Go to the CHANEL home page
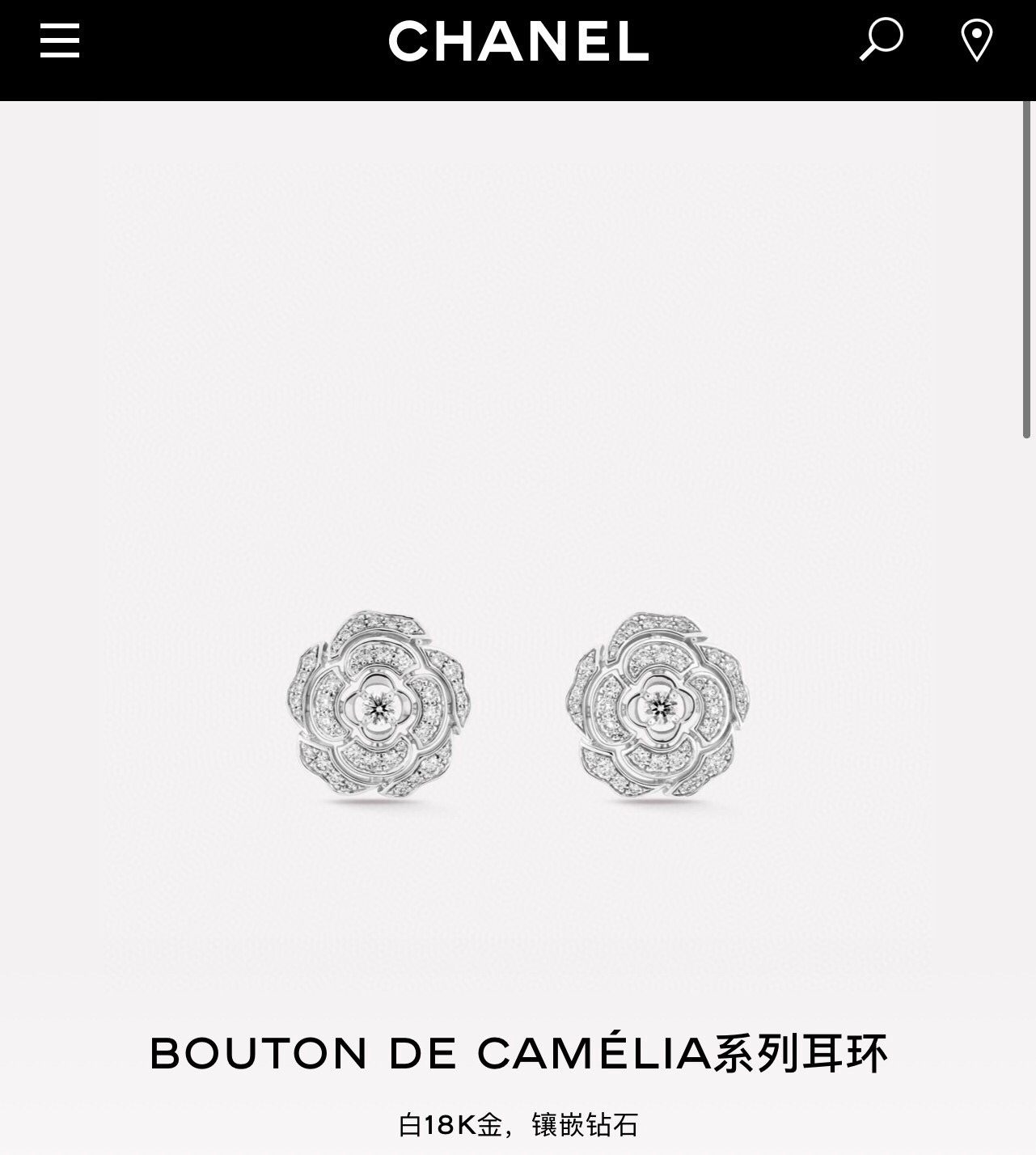 coord(518,42)
